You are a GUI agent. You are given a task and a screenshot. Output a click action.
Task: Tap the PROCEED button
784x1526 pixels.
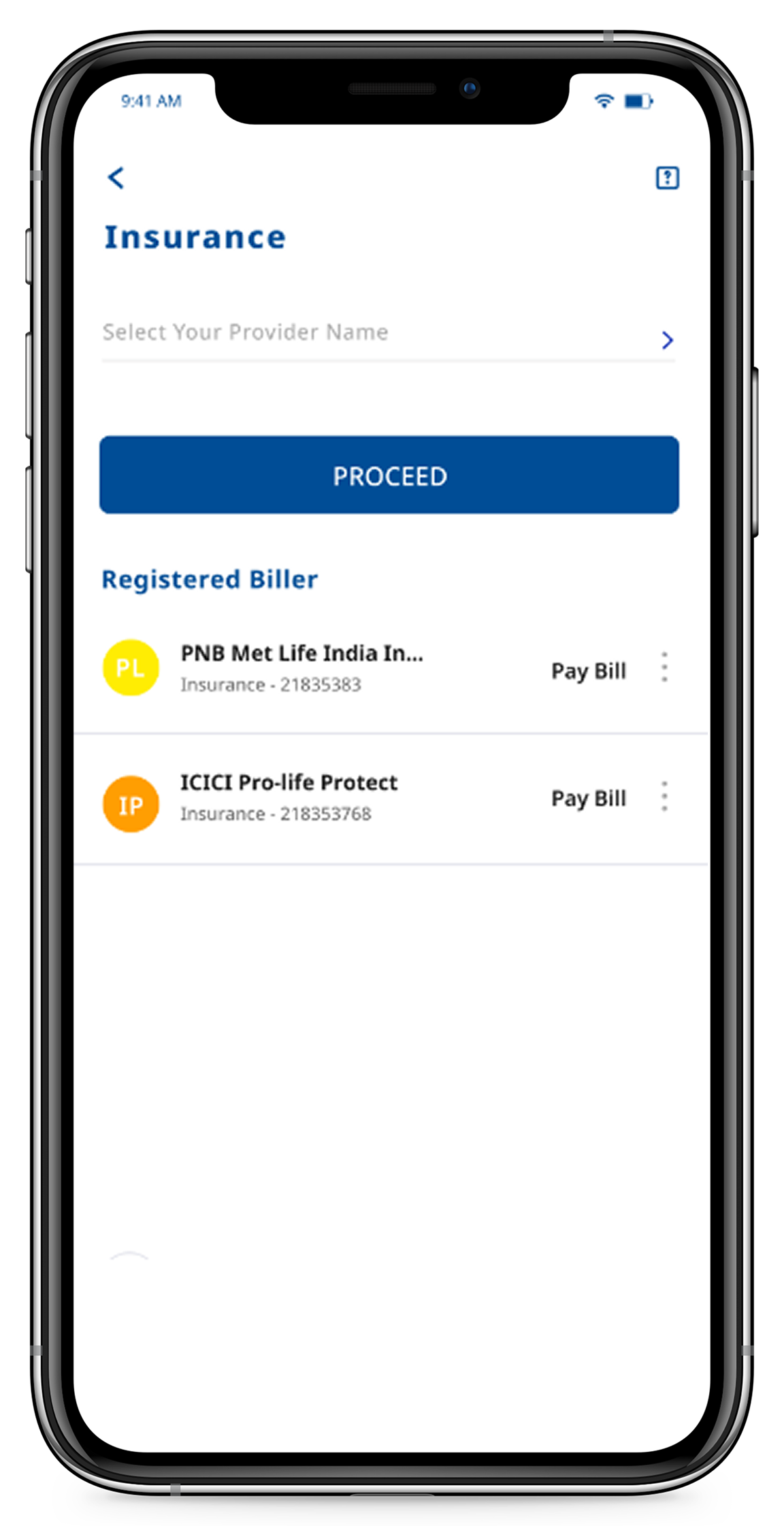389,475
